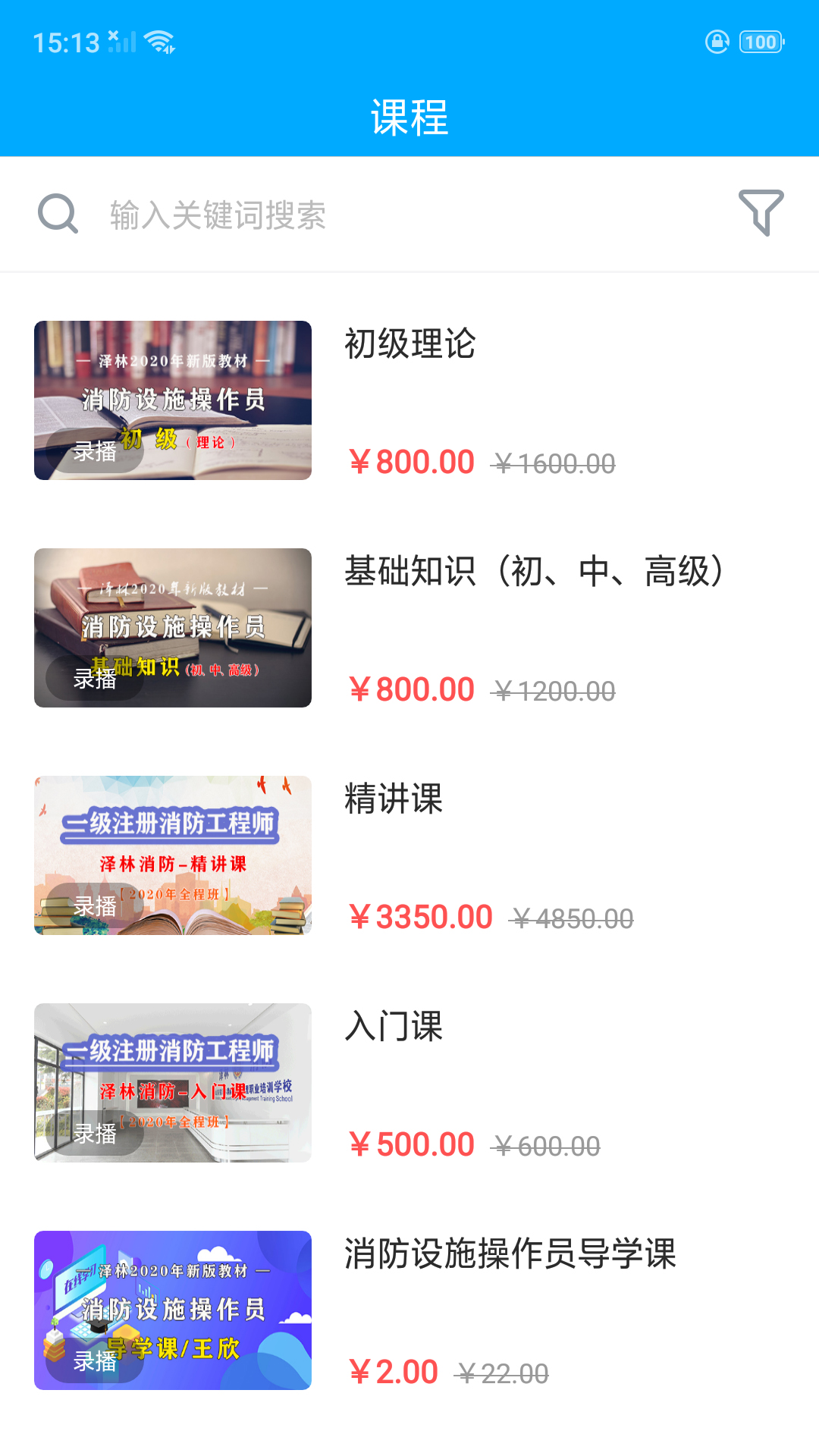Screen dimensions: 819x1456
Task: Click the 入门课 course thumbnail
Action: point(172,1084)
